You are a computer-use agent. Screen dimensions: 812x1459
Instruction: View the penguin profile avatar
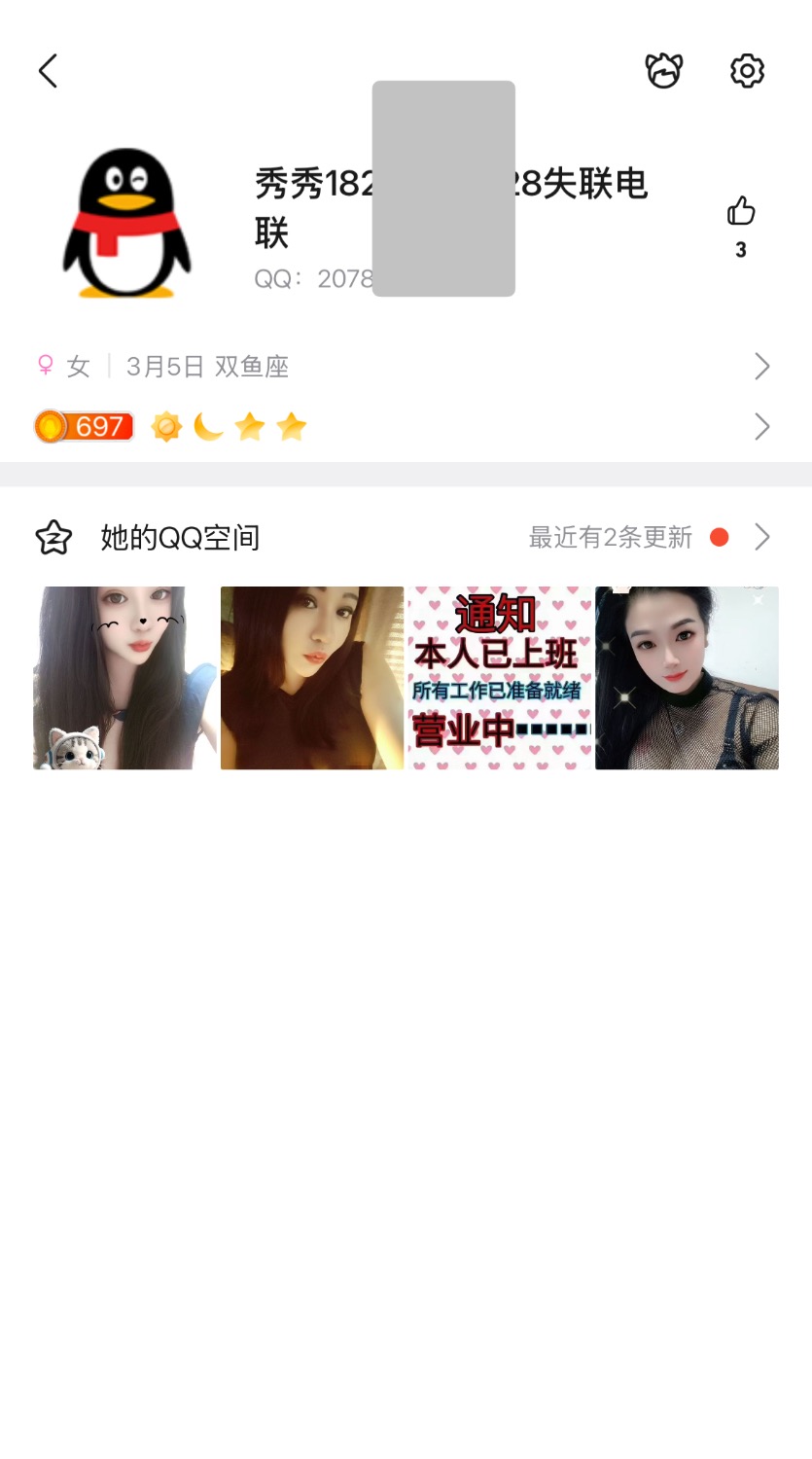(x=126, y=223)
